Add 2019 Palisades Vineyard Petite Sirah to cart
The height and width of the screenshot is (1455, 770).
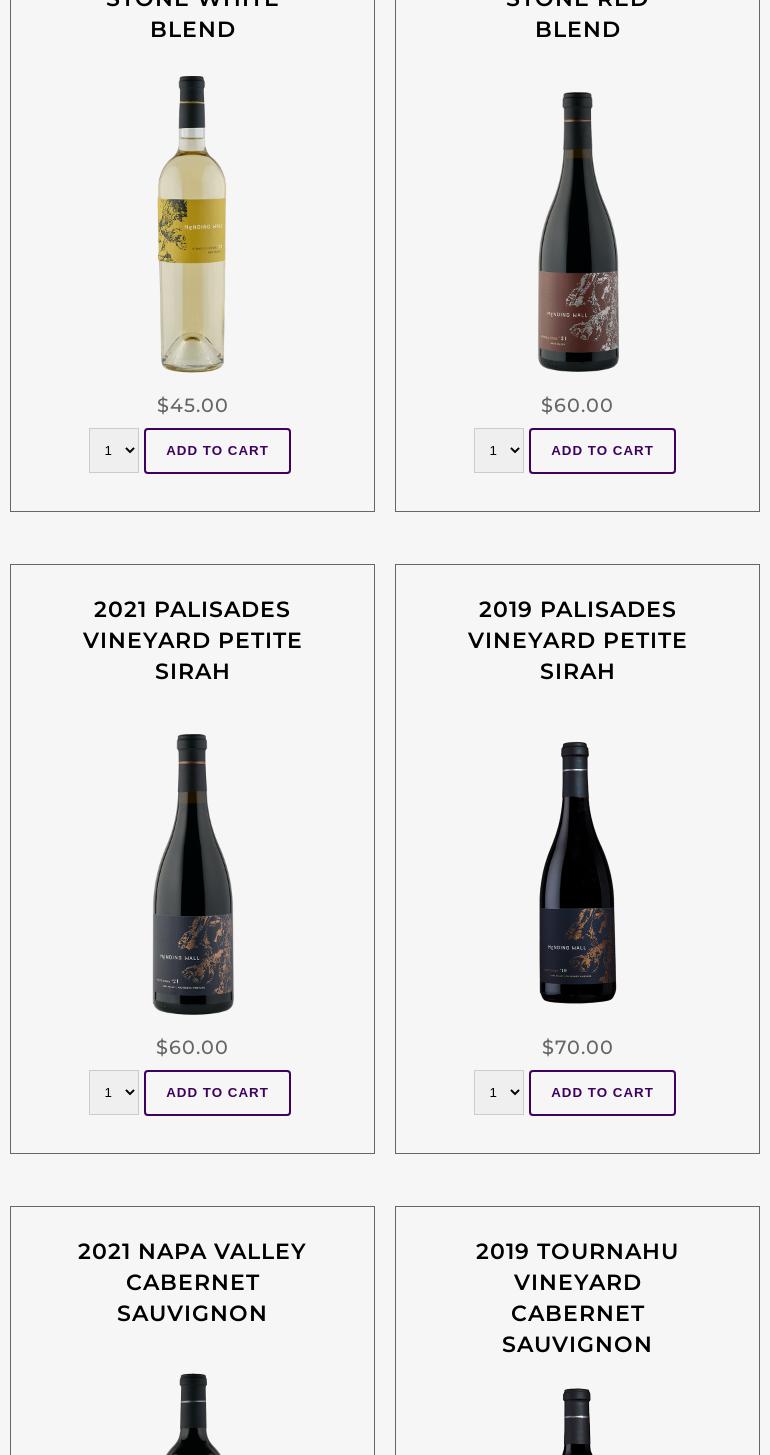(602, 1092)
